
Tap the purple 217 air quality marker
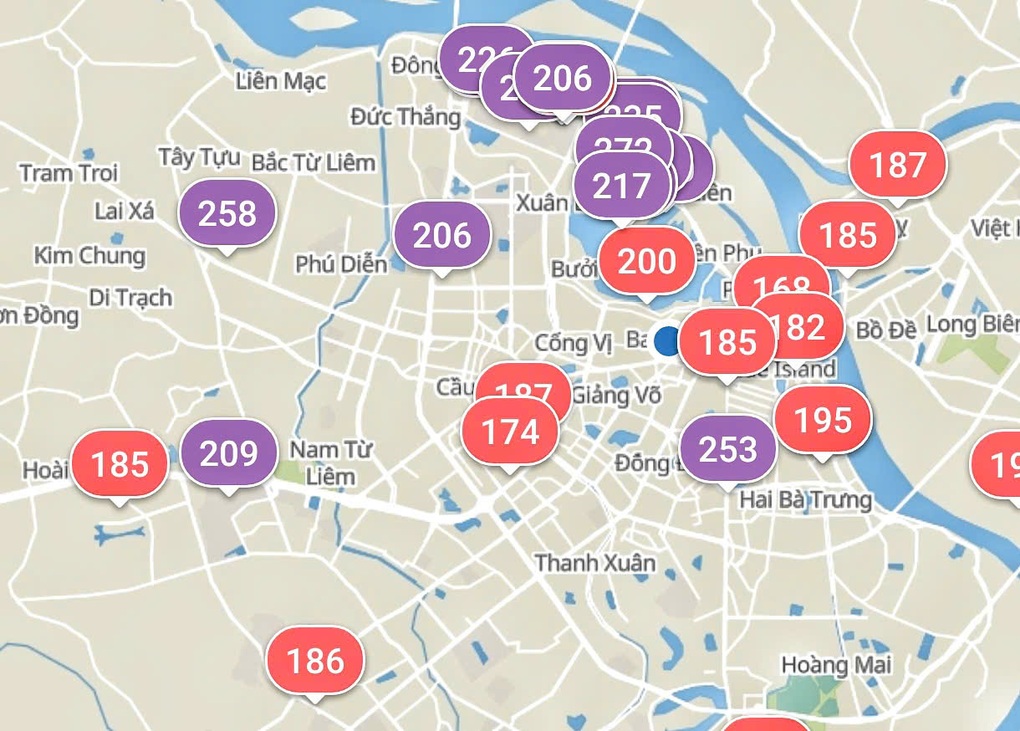click(622, 187)
